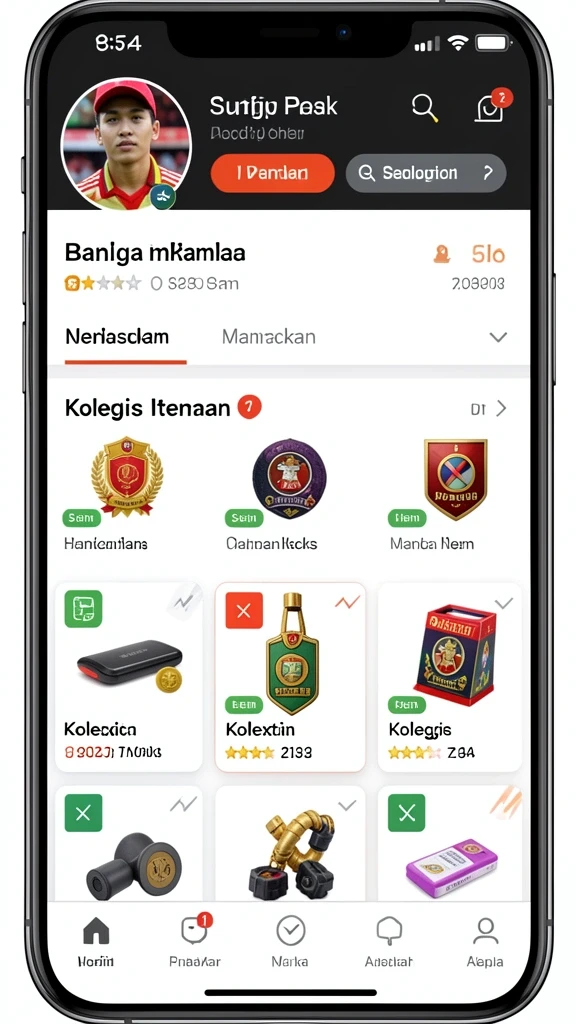Open the Seologion search pill
This screenshot has width=576, height=1024.
point(426,173)
